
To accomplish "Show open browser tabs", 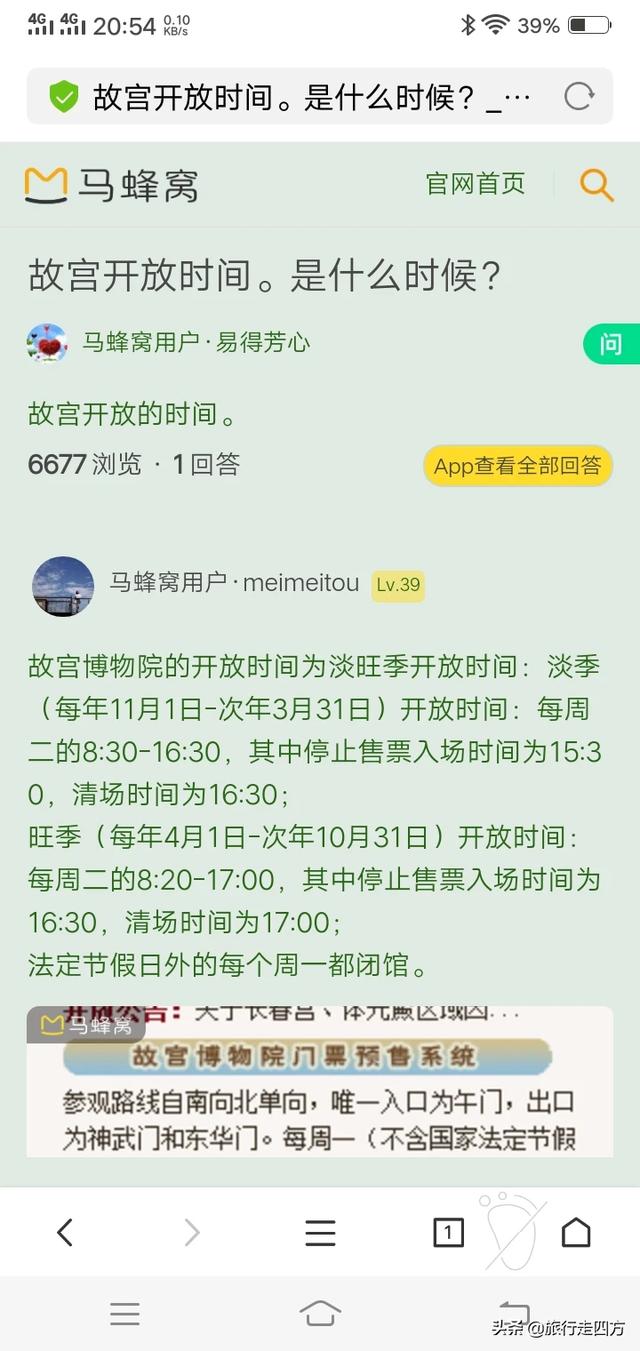I will coord(448,1233).
